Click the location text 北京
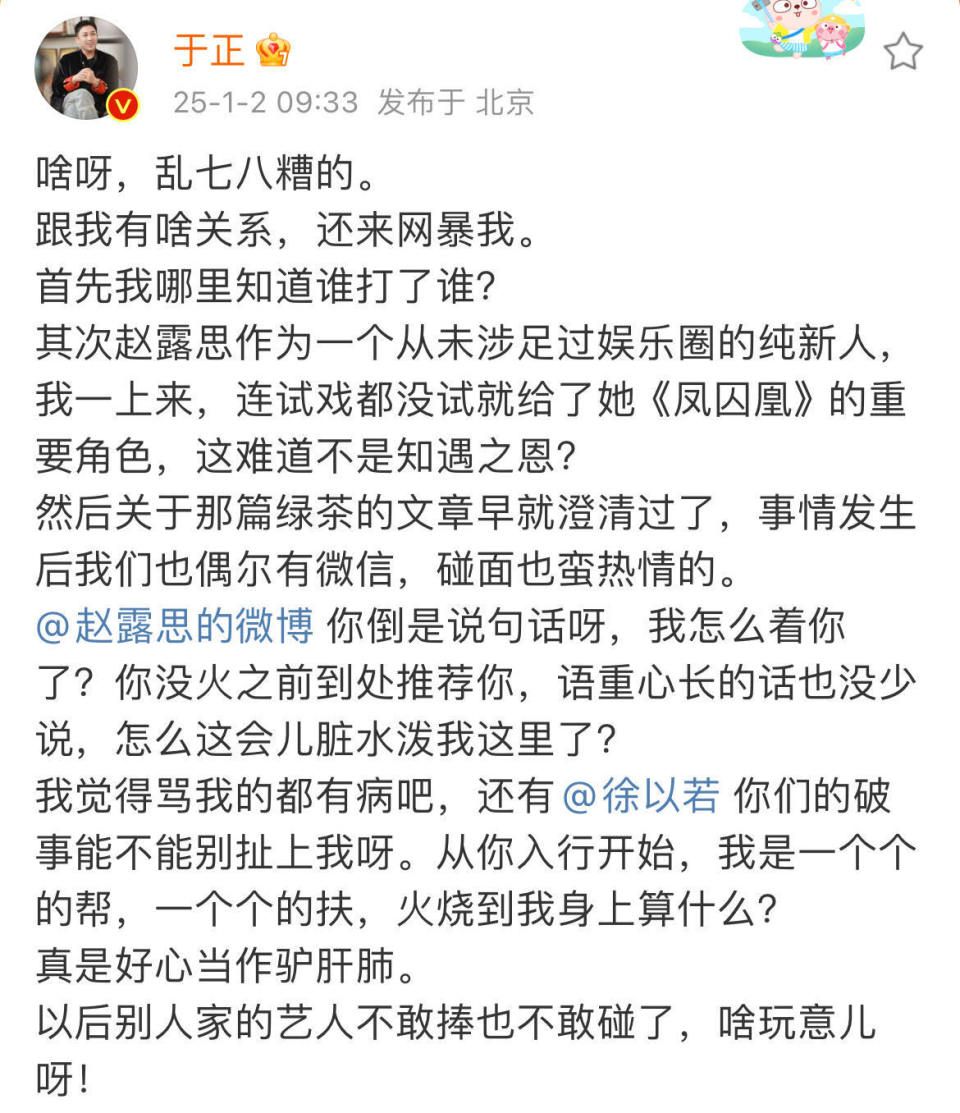Viewport: 960px width, 1113px height. tap(512, 102)
